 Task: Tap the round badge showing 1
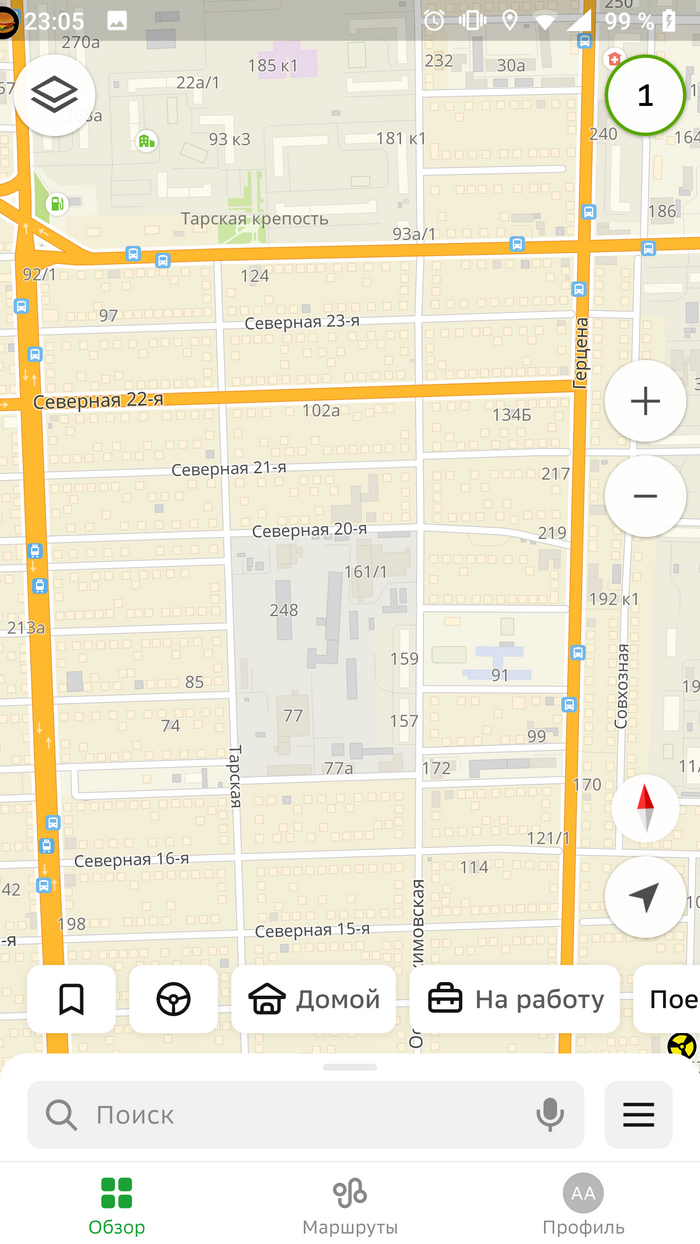coord(645,95)
